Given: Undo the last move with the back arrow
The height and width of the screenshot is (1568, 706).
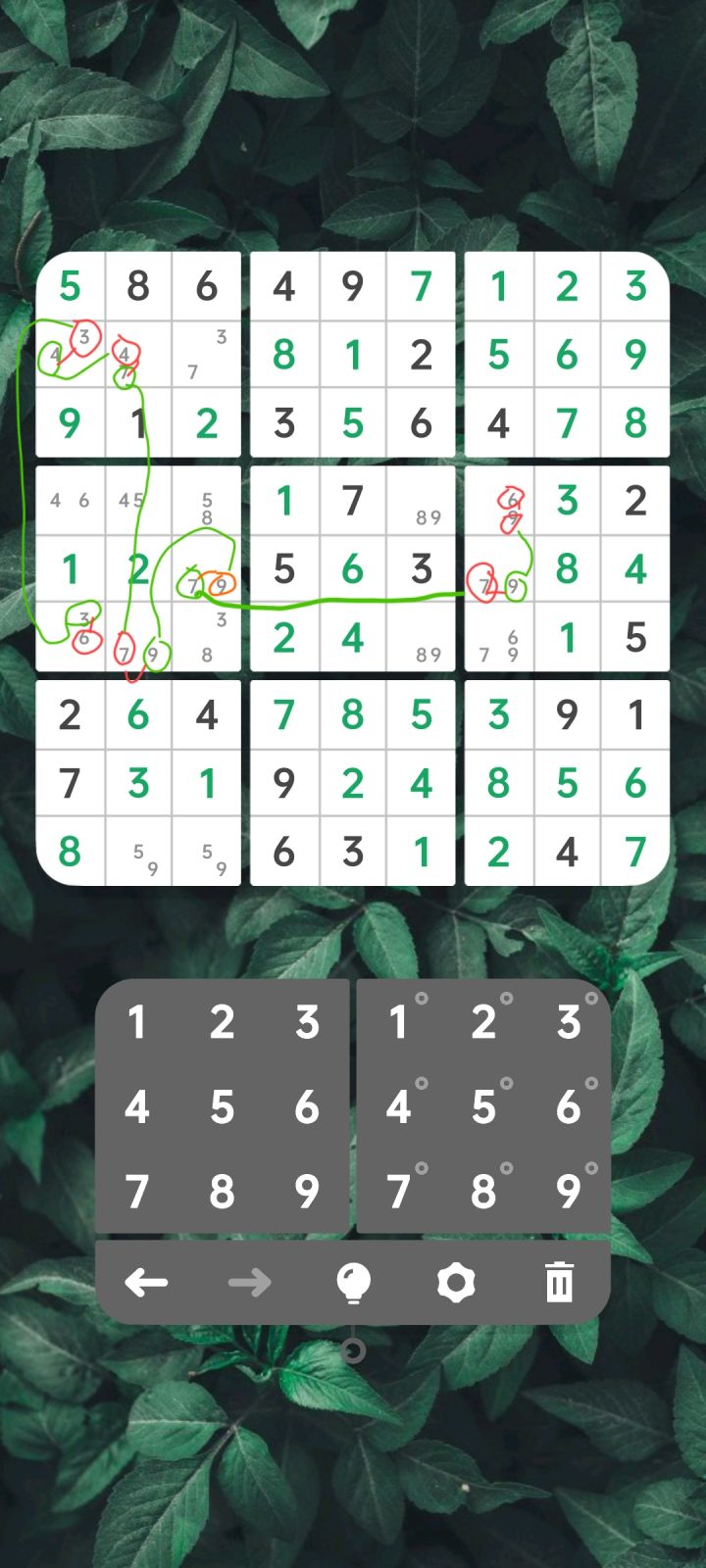Looking at the screenshot, I should tap(147, 1281).
